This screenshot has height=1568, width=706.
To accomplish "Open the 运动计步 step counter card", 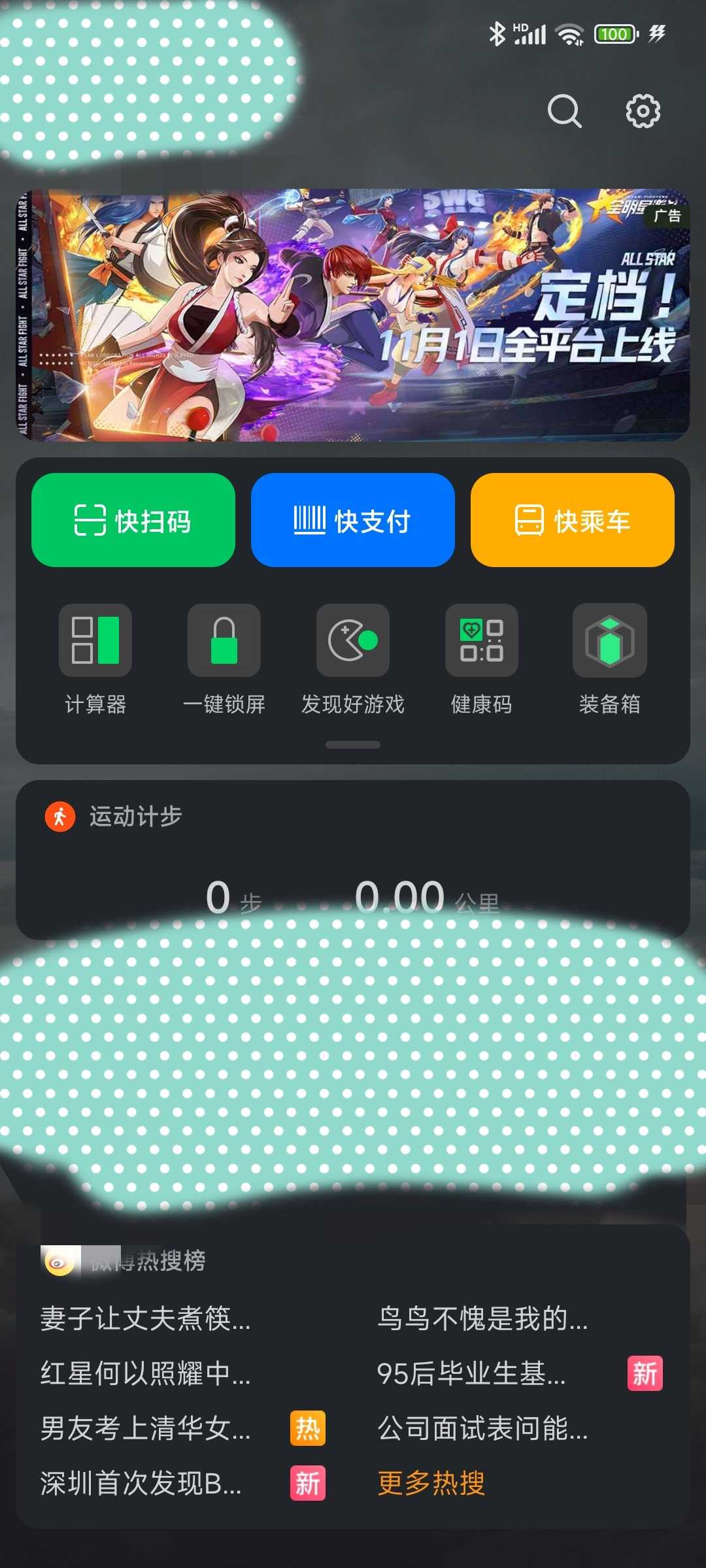I will tap(353, 849).
